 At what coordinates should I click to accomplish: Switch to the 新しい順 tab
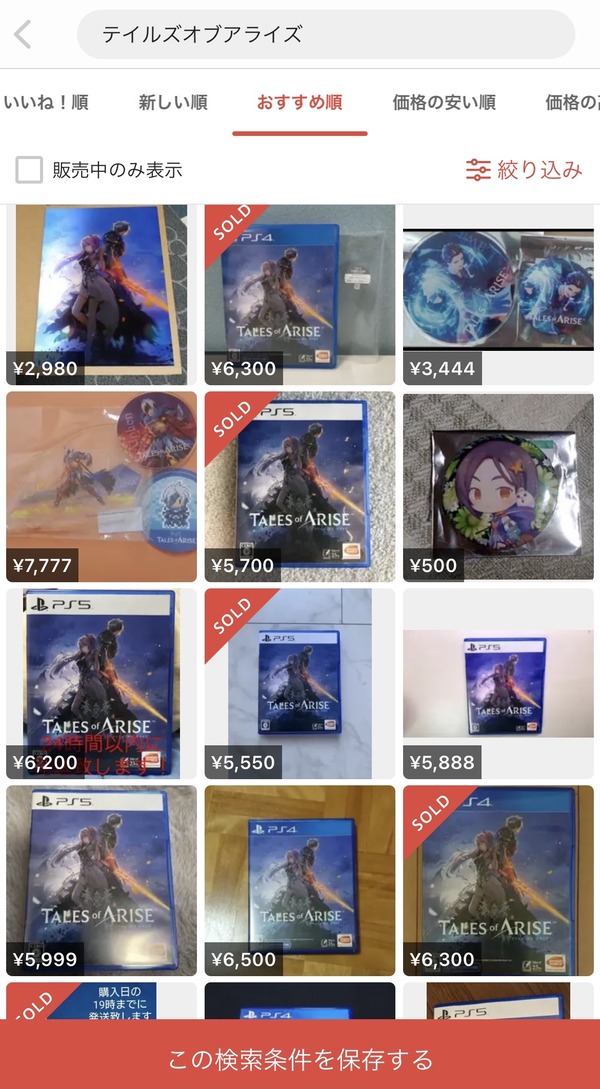tap(173, 103)
